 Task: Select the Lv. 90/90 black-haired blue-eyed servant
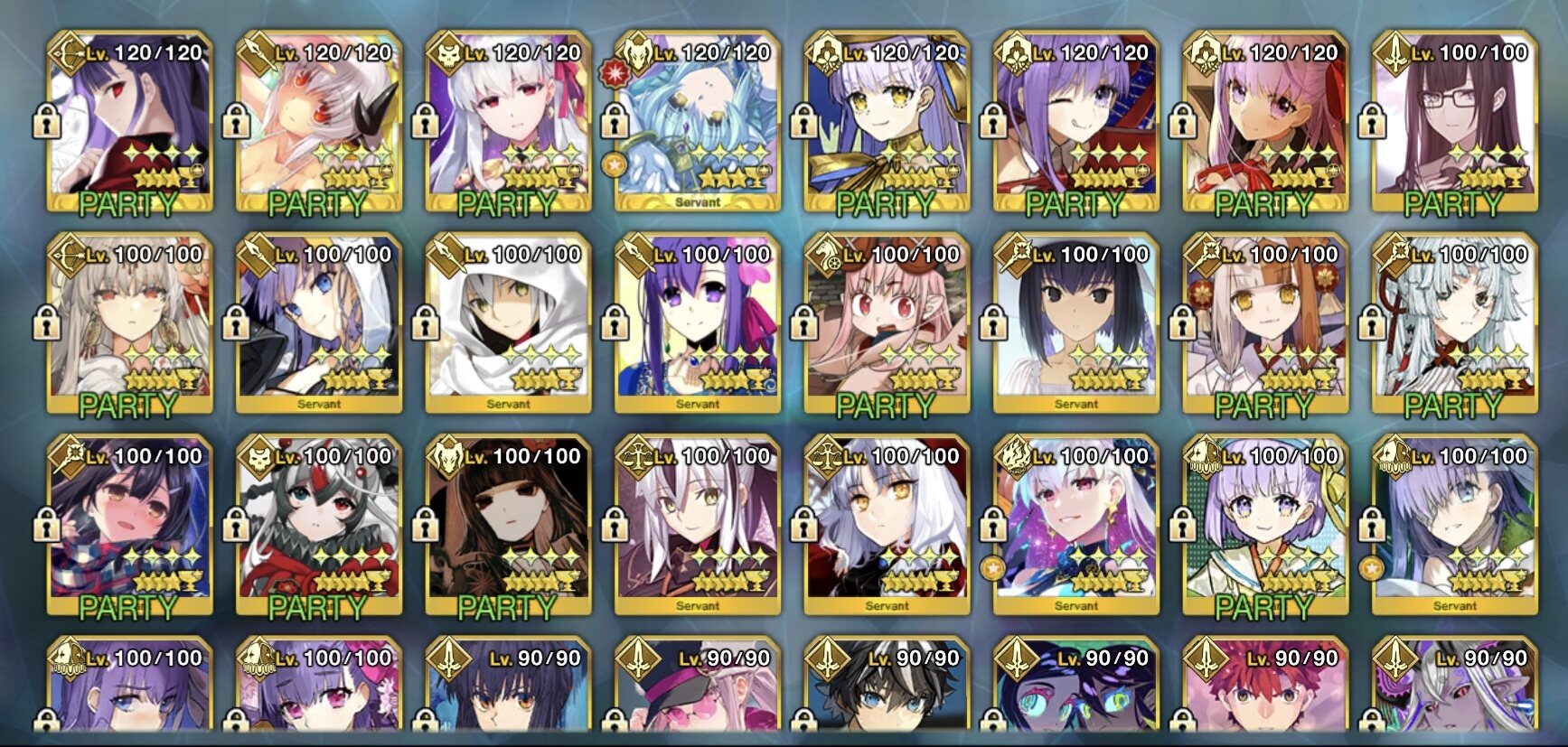[886, 691]
